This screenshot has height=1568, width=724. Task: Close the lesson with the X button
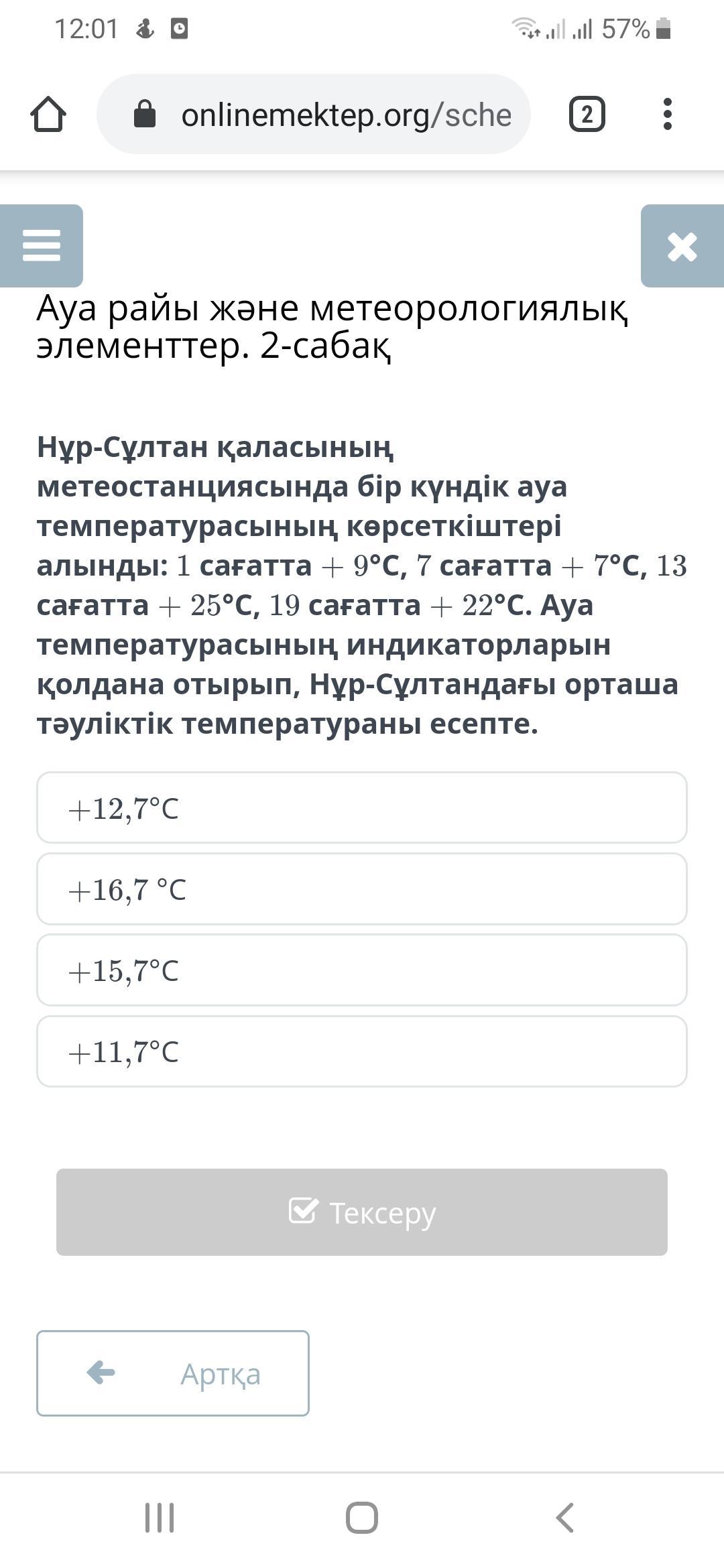coord(682,246)
